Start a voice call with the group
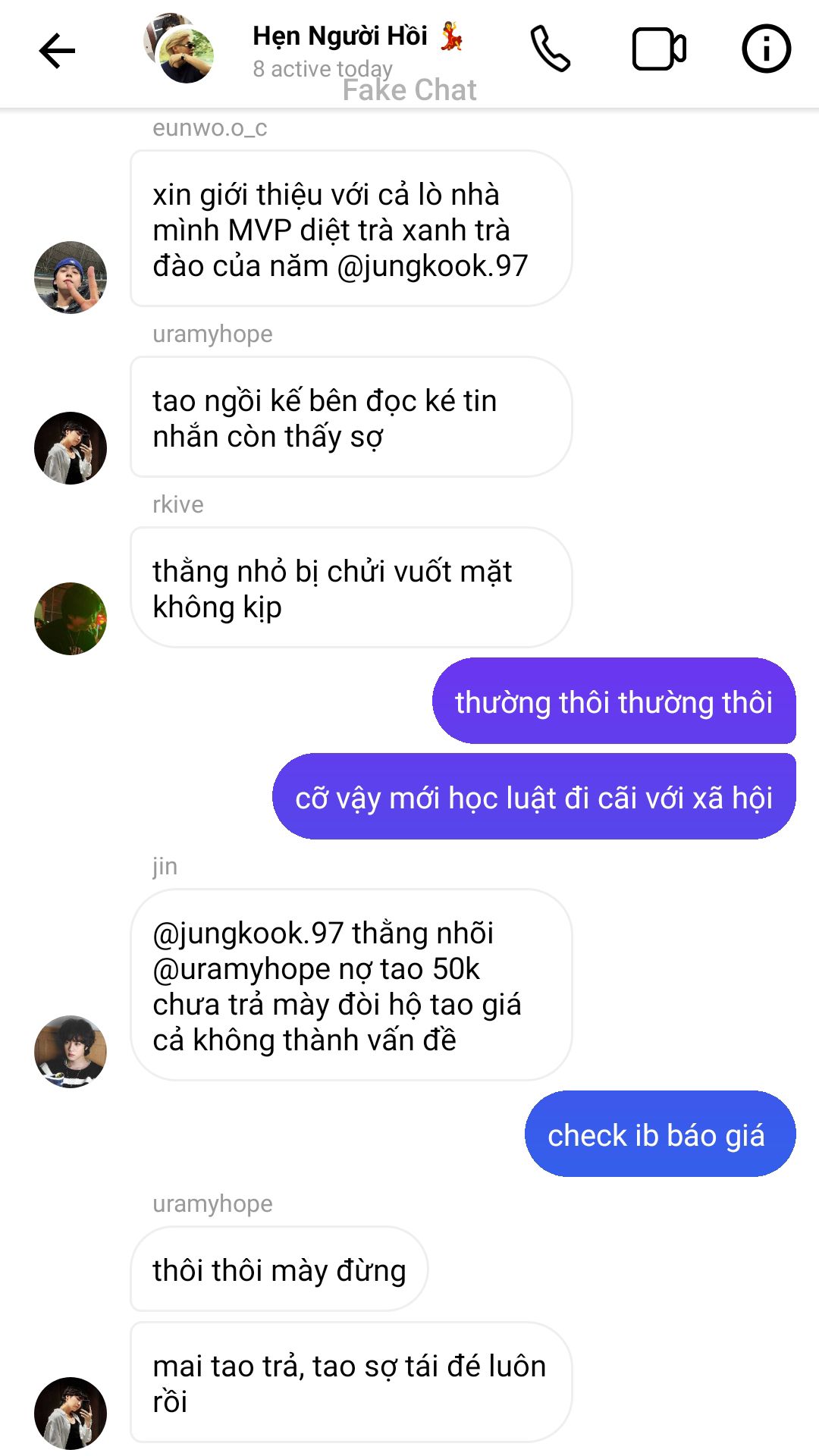 tap(550, 49)
